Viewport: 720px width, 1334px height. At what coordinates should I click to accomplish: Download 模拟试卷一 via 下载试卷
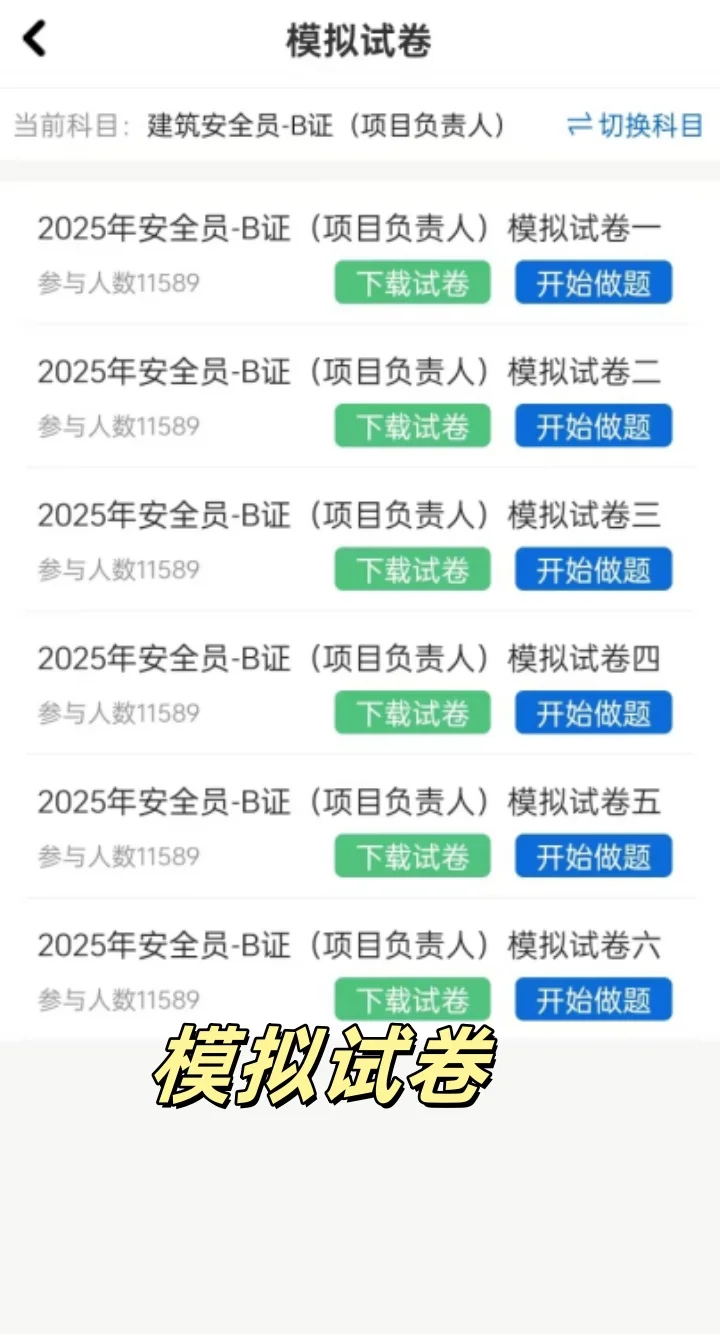[412, 283]
